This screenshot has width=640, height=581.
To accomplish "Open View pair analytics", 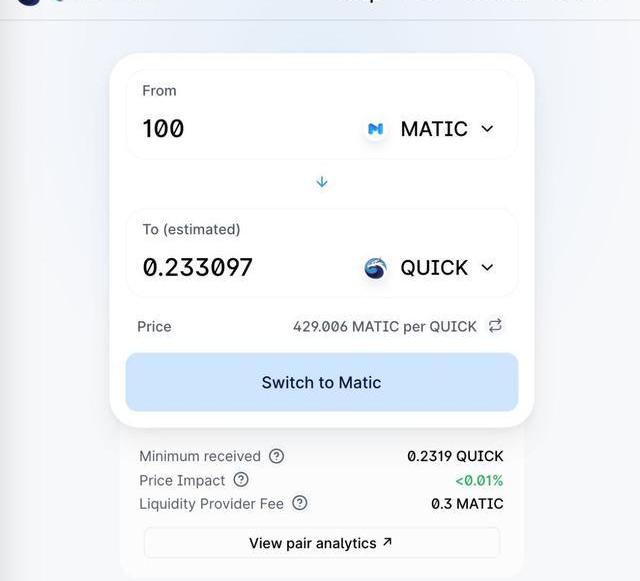I will (321, 543).
